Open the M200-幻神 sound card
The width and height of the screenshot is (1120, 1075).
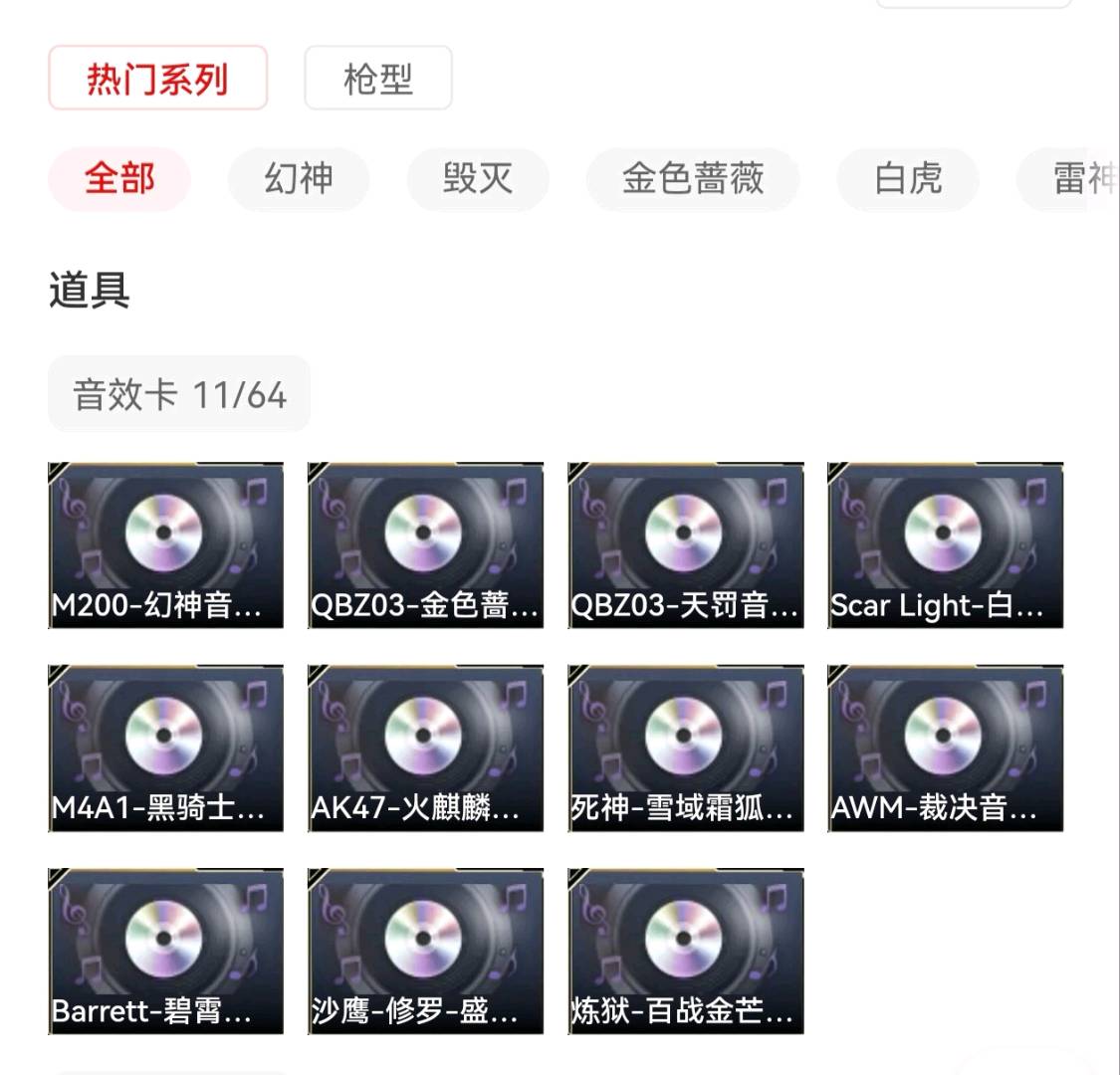165,545
